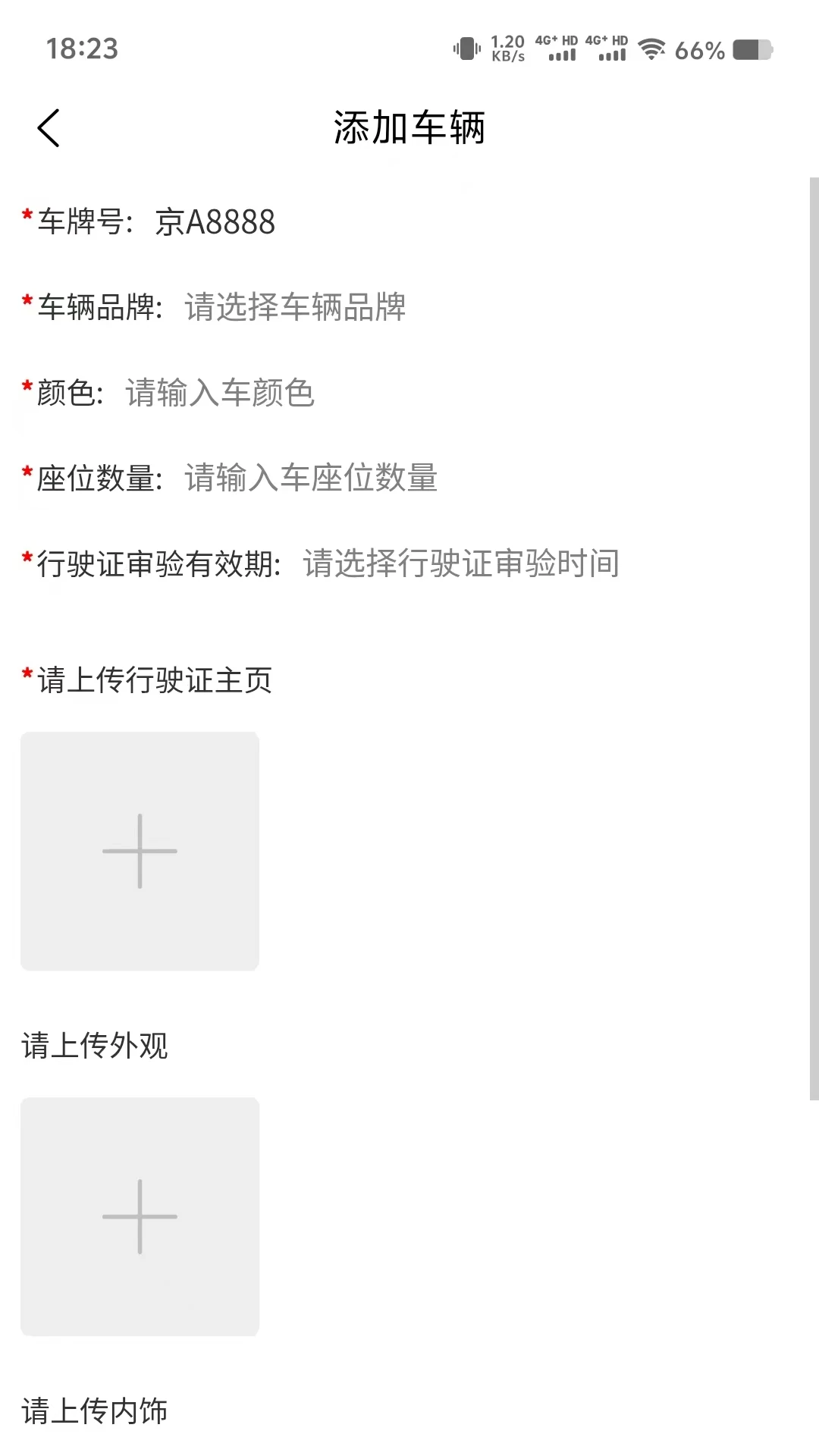Tap the clock showing 18:23
This screenshot has width=819, height=1456.
pyautogui.click(x=82, y=50)
